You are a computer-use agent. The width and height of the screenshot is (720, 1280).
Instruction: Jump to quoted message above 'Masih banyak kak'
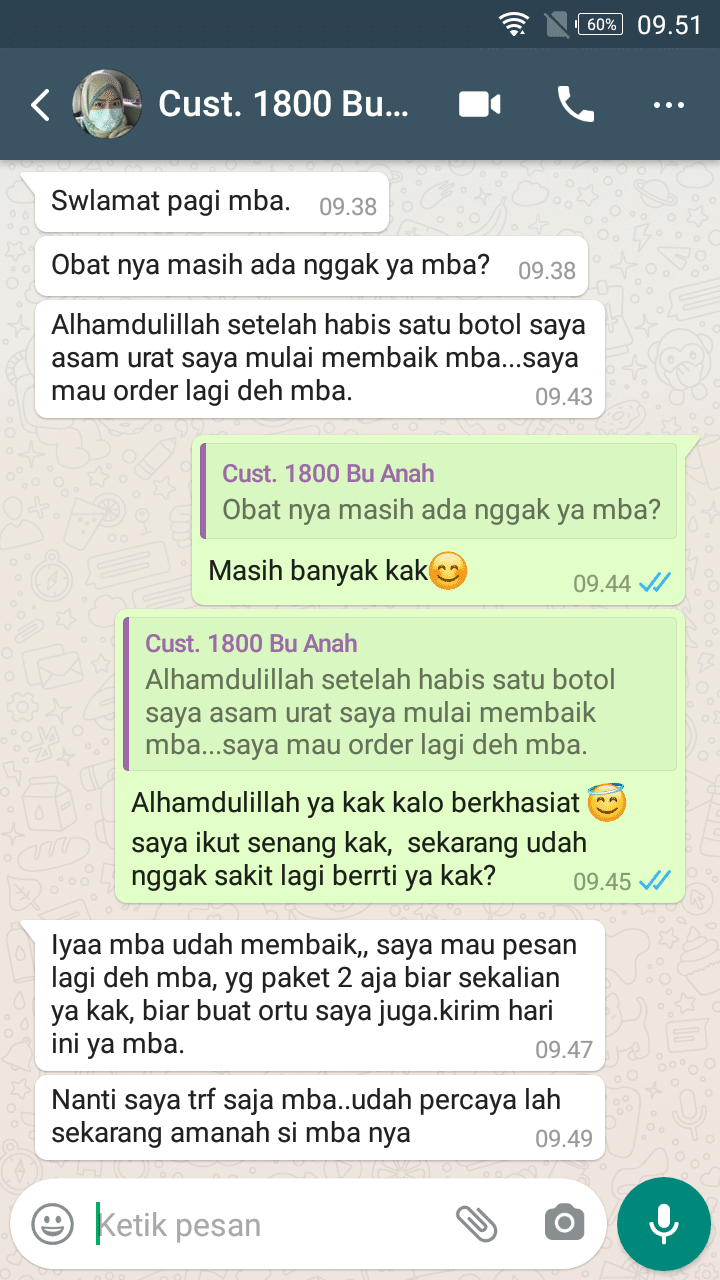coord(439,492)
